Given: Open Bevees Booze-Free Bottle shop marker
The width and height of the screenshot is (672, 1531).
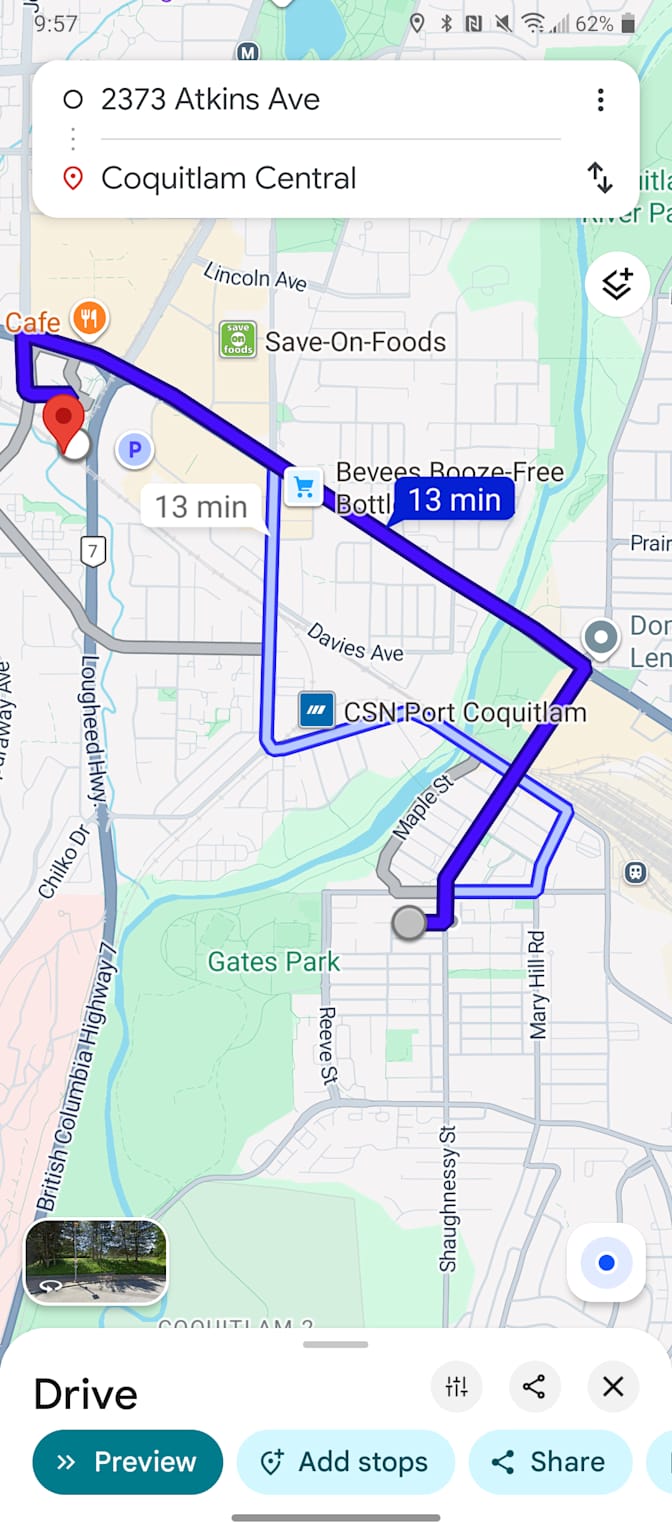Looking at the screenshot, I should [303, 487].
